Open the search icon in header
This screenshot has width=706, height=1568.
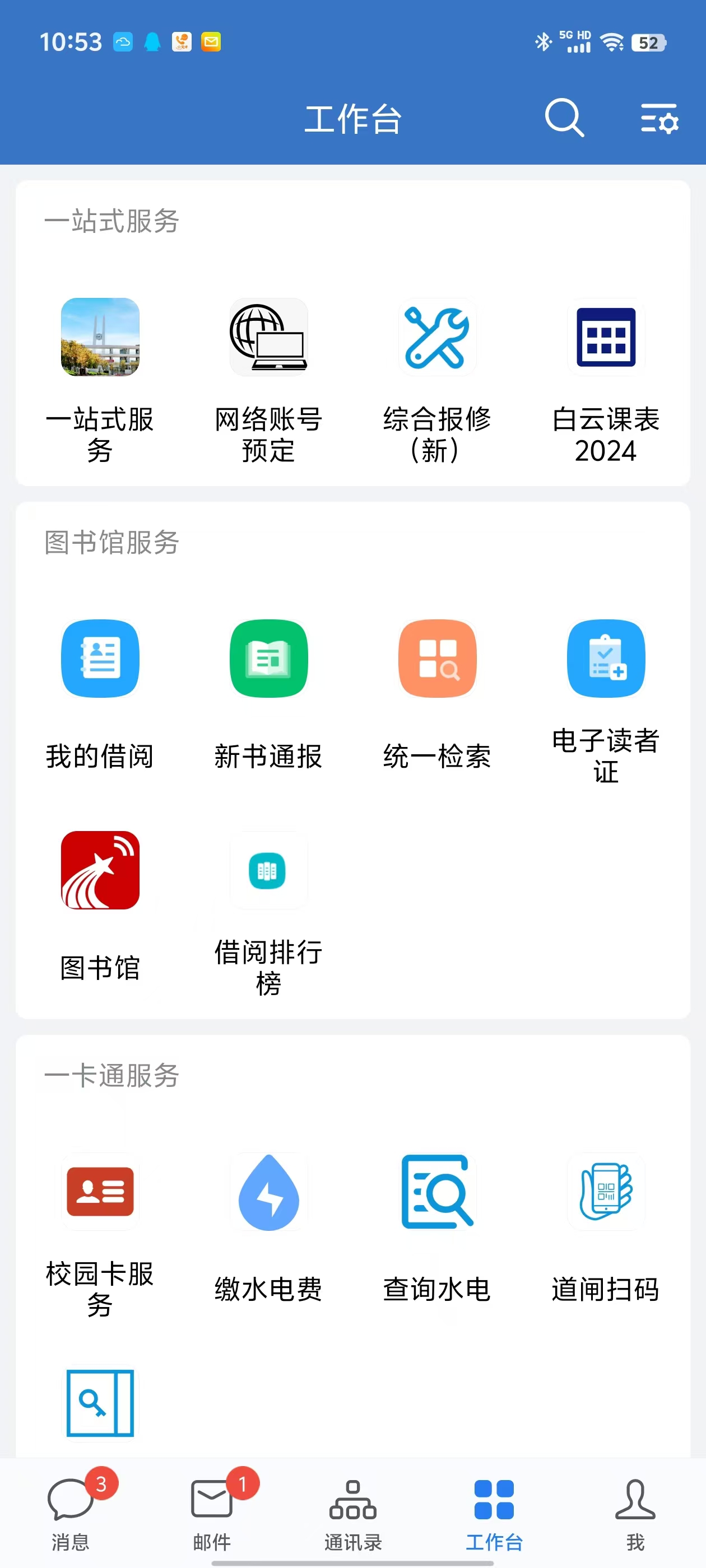pyautogui.click(x=564, y=118)
